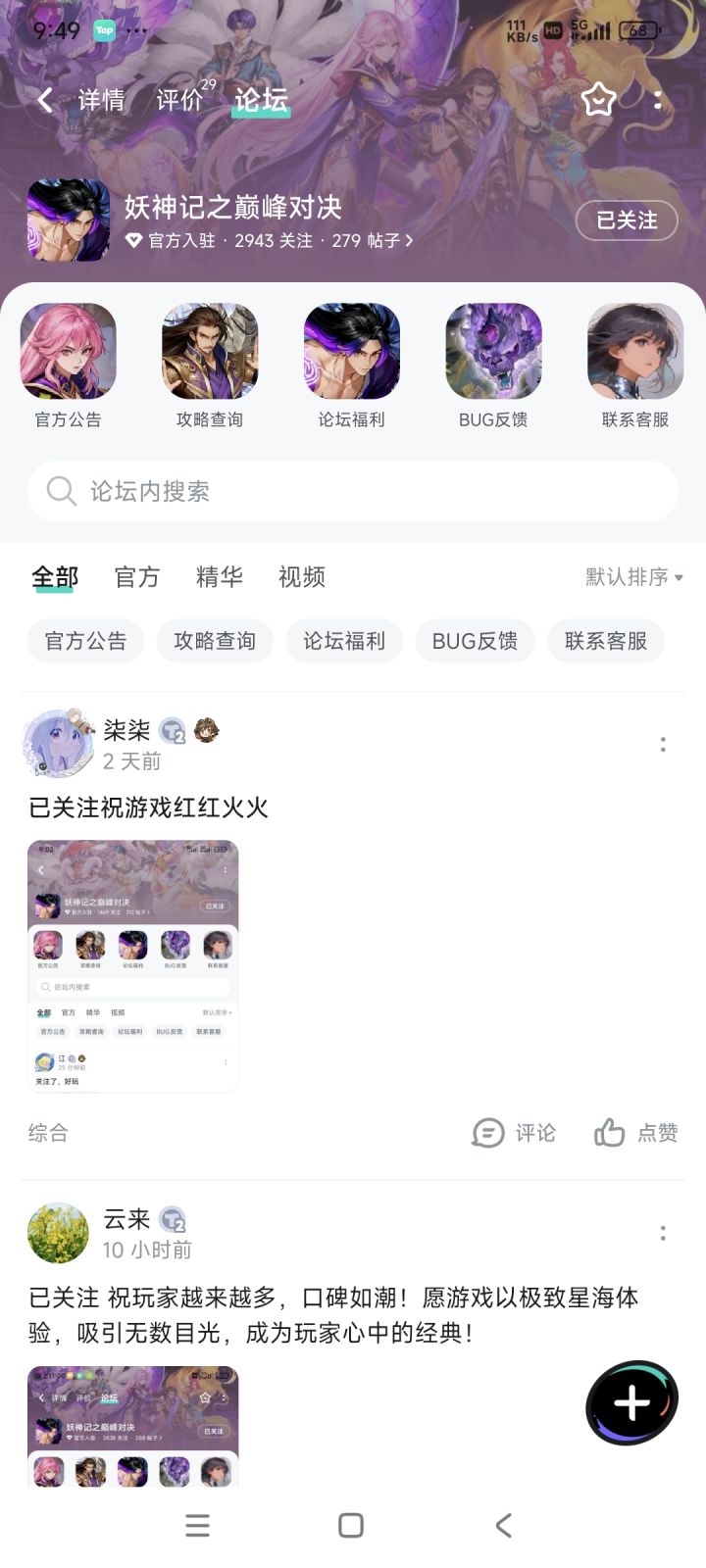Switch to the 精华 filter tab

[x=219, y=577]
